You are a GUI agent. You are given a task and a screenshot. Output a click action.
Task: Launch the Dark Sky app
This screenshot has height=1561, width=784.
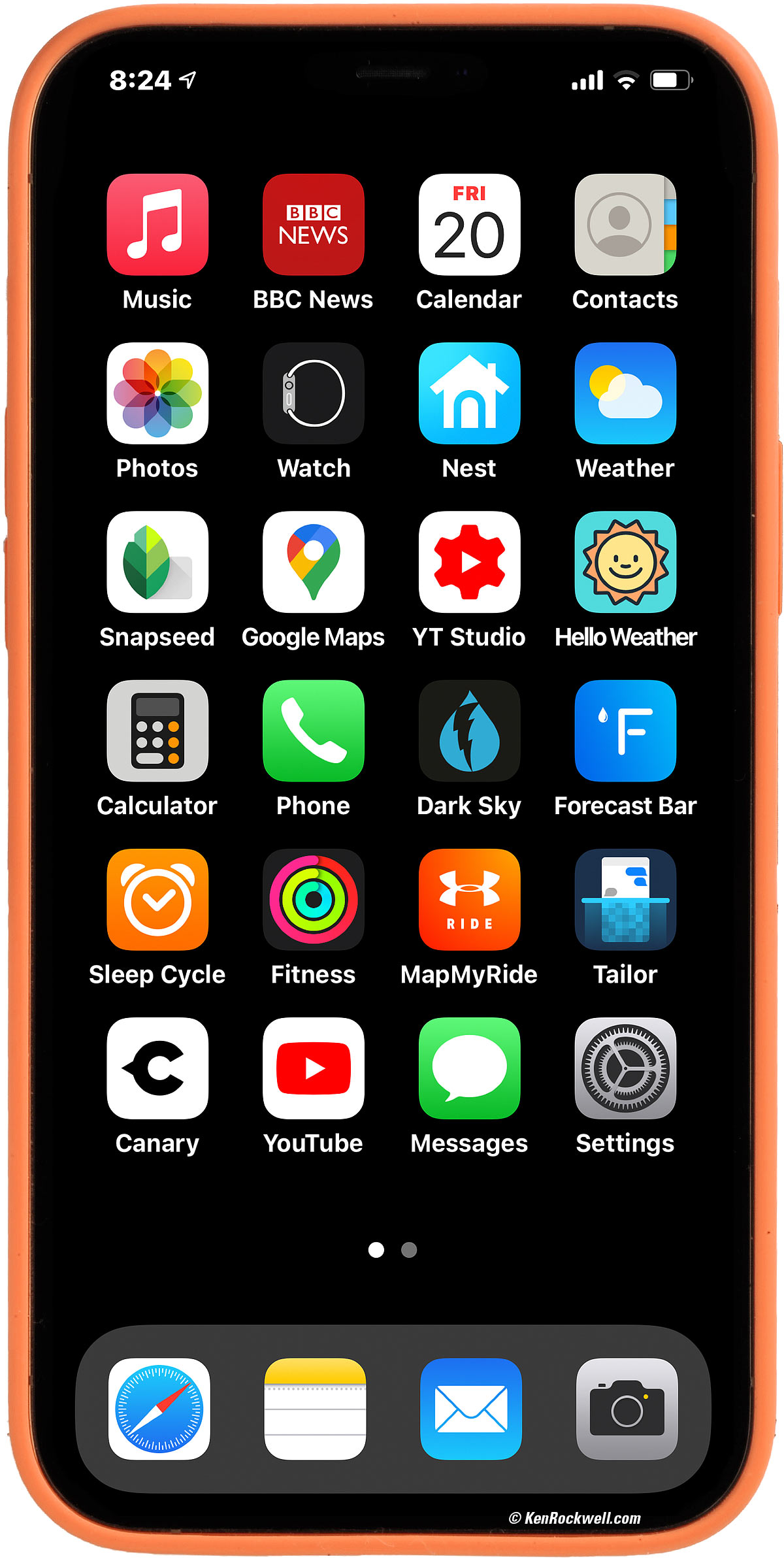click(469, 731)
